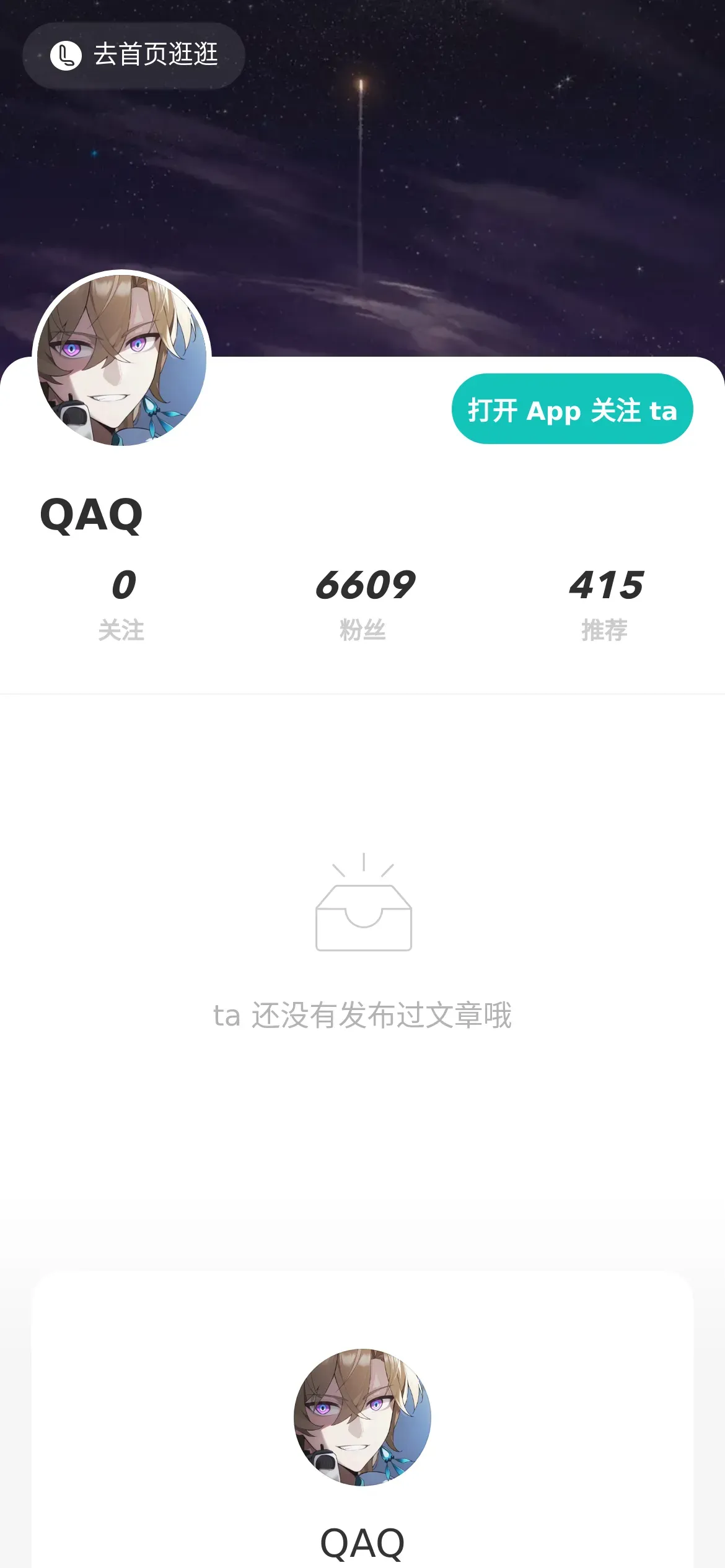
Task: Open App to follow via 打开 App 关注 ta
Action: coord(571,409)
